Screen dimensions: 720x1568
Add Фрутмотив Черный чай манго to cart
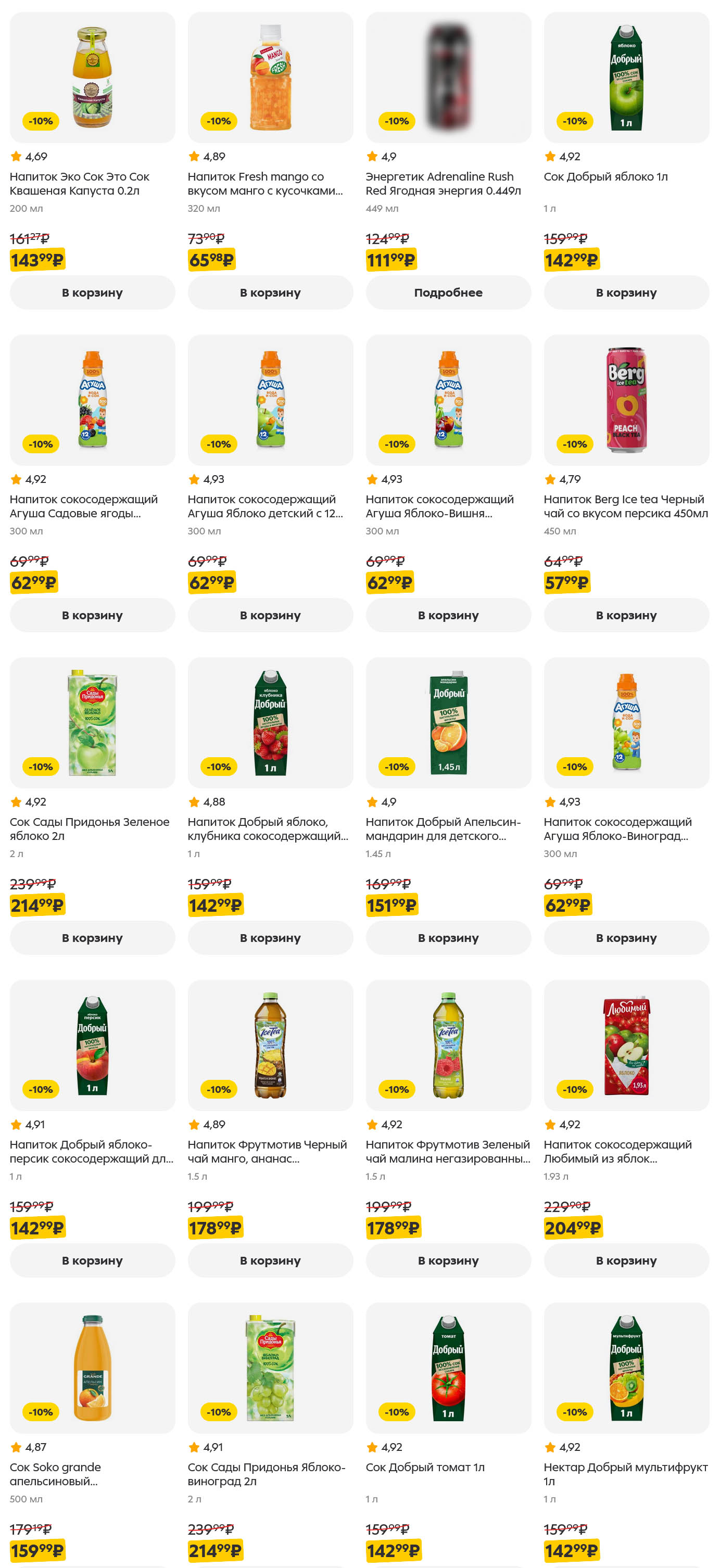point(270,1260)
